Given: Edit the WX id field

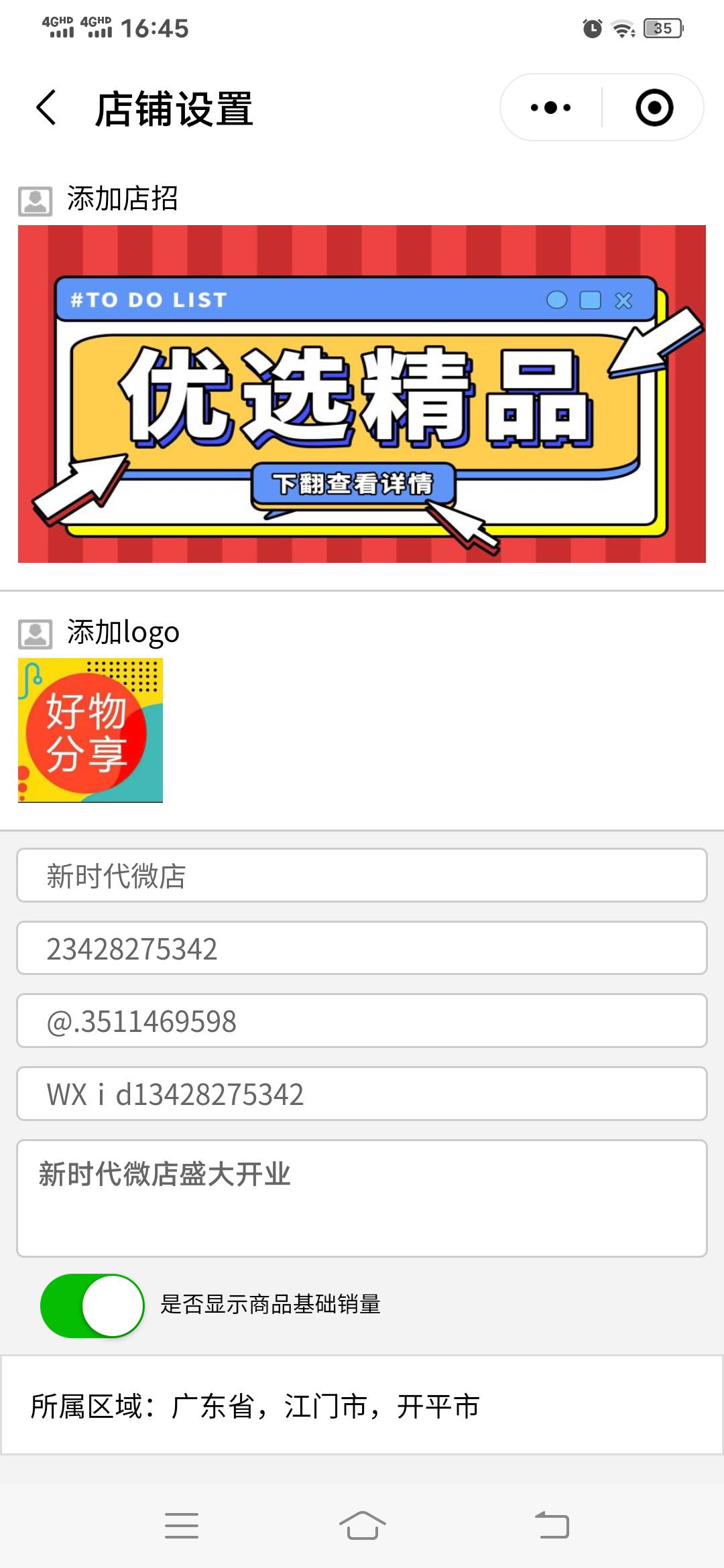Looking at the screenshot, I should click(362, 1094).
